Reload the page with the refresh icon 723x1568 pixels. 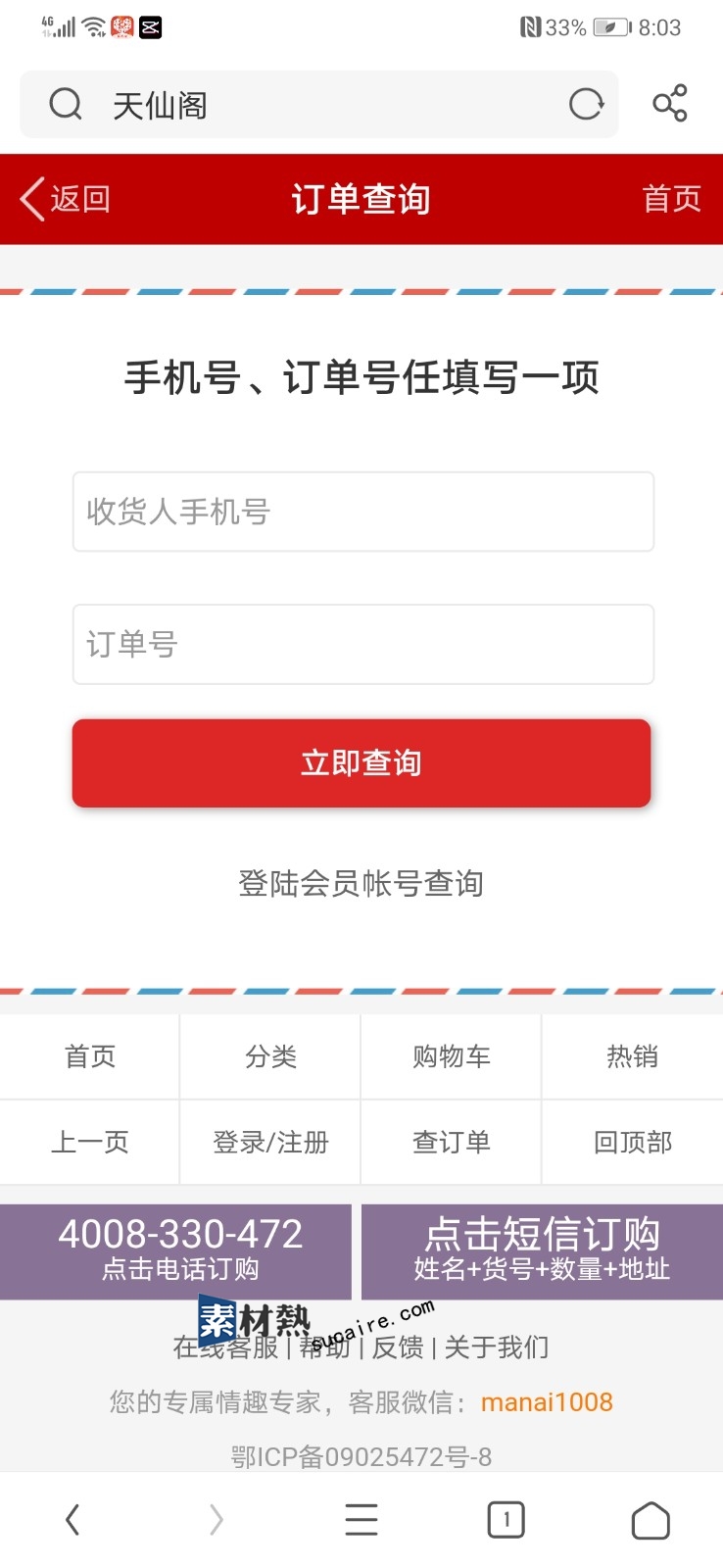(586, 104)
